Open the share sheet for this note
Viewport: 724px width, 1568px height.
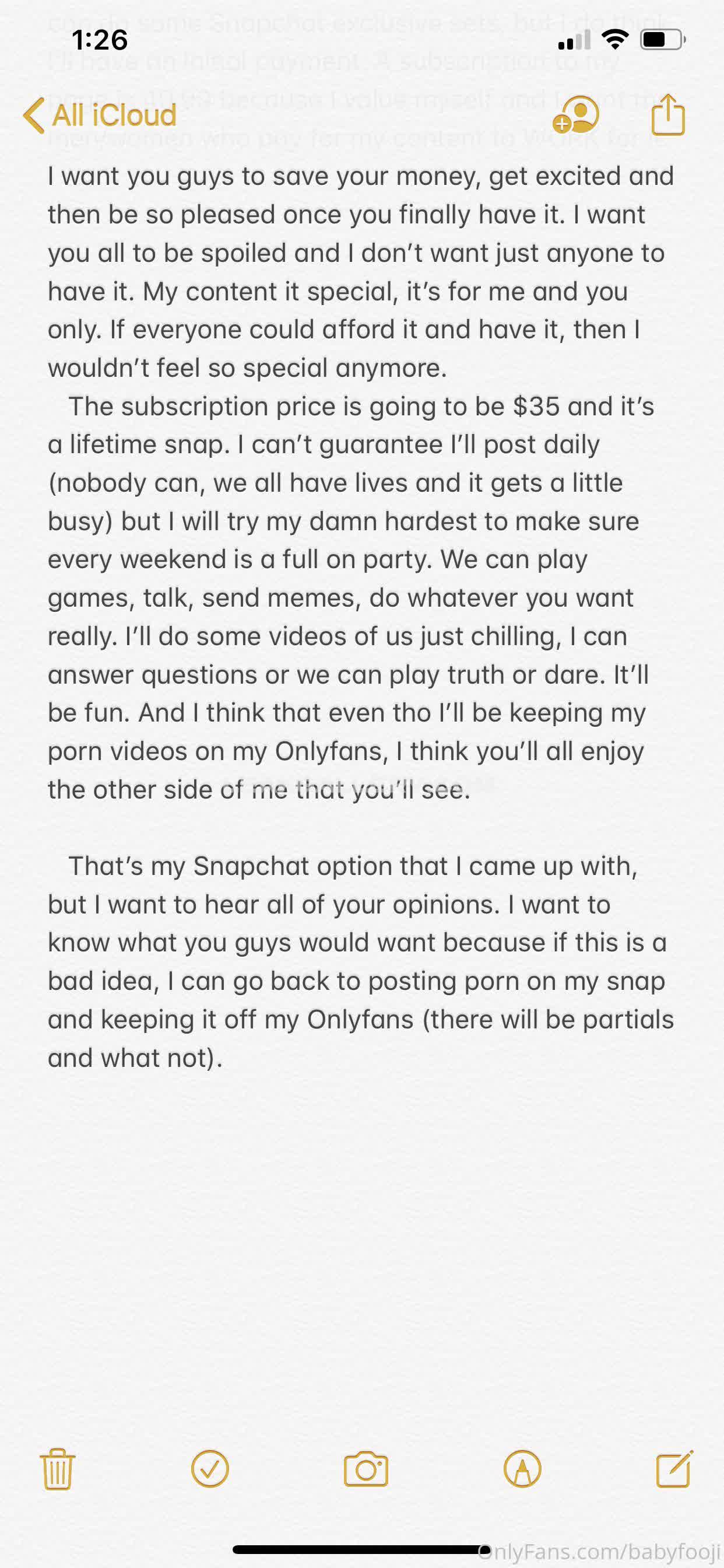click(668, 115)
